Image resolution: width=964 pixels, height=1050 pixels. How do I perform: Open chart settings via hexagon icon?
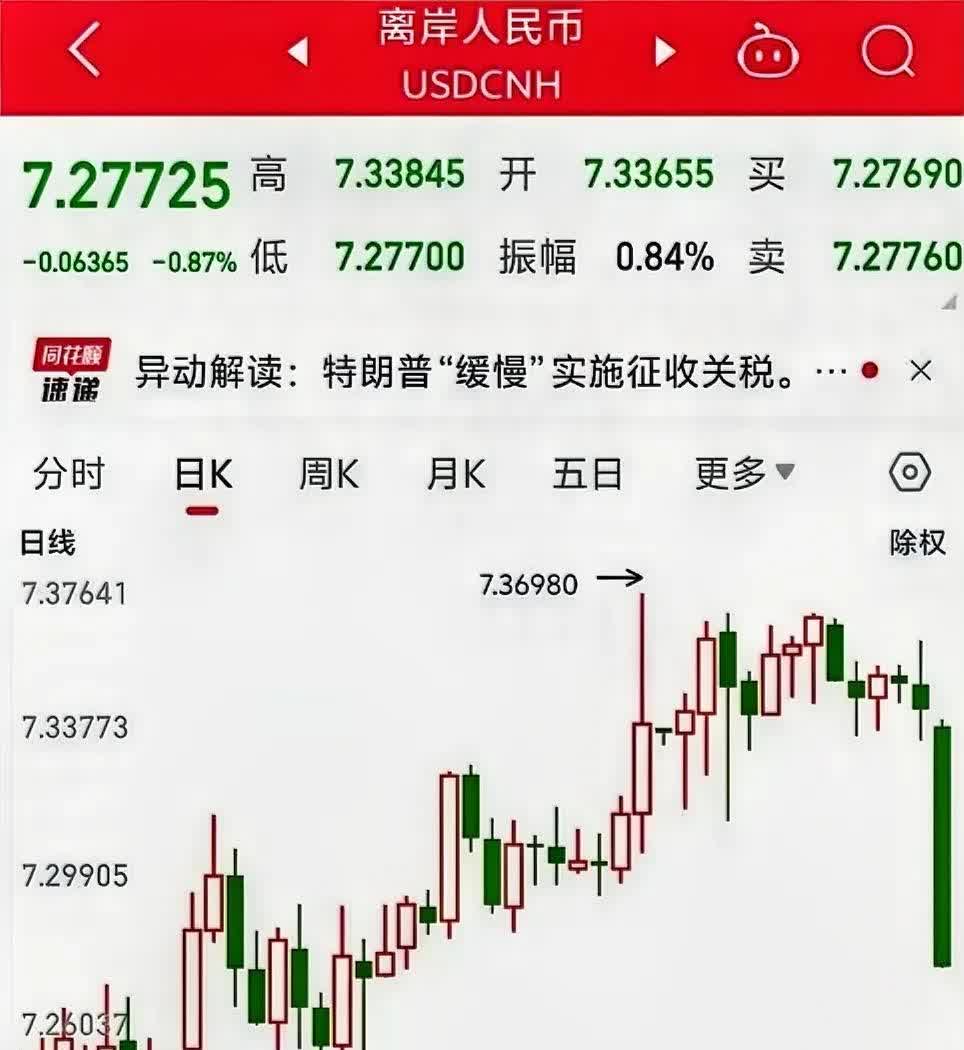point(908,475)
